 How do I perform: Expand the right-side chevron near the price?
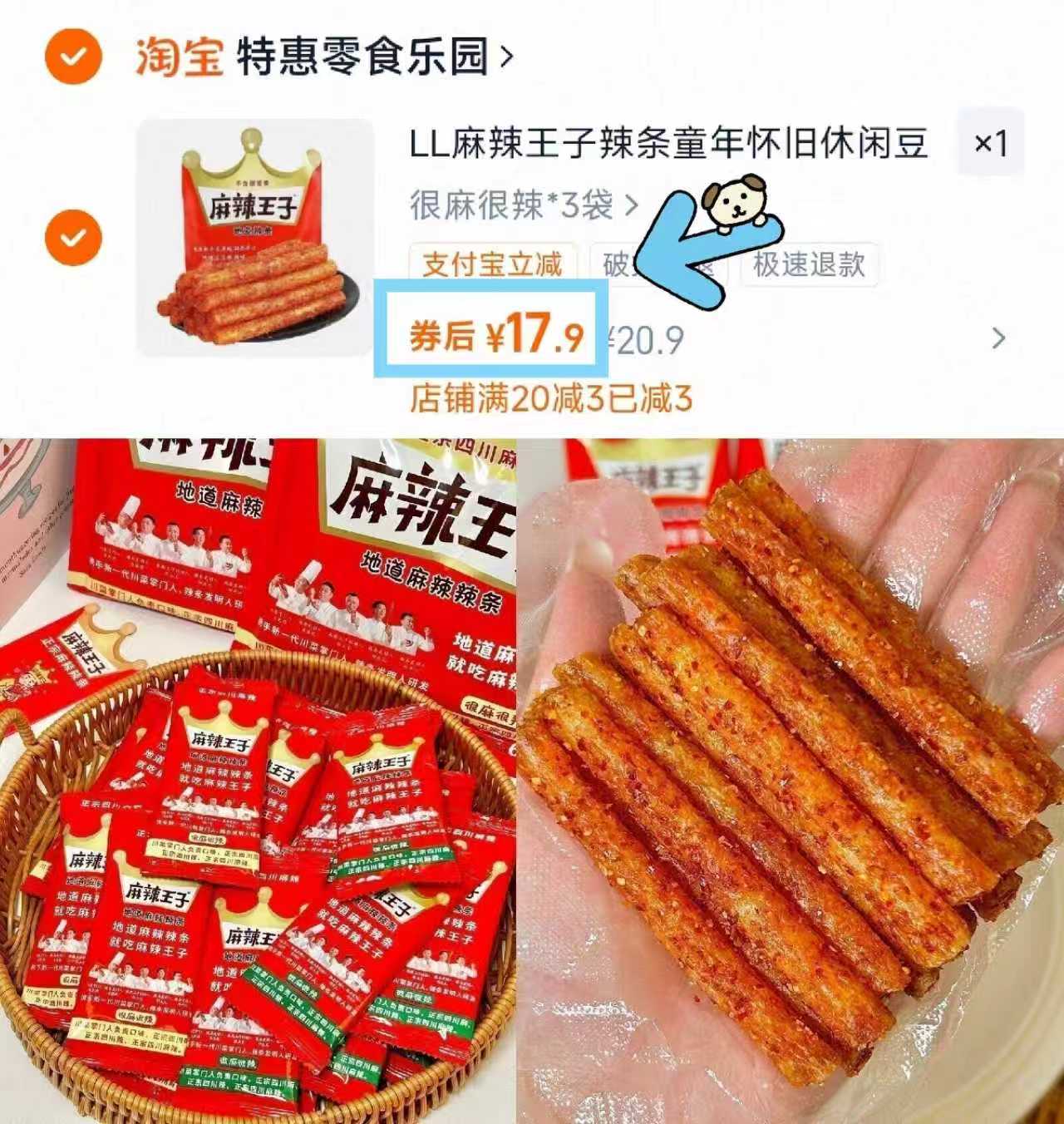[1001, 338]
